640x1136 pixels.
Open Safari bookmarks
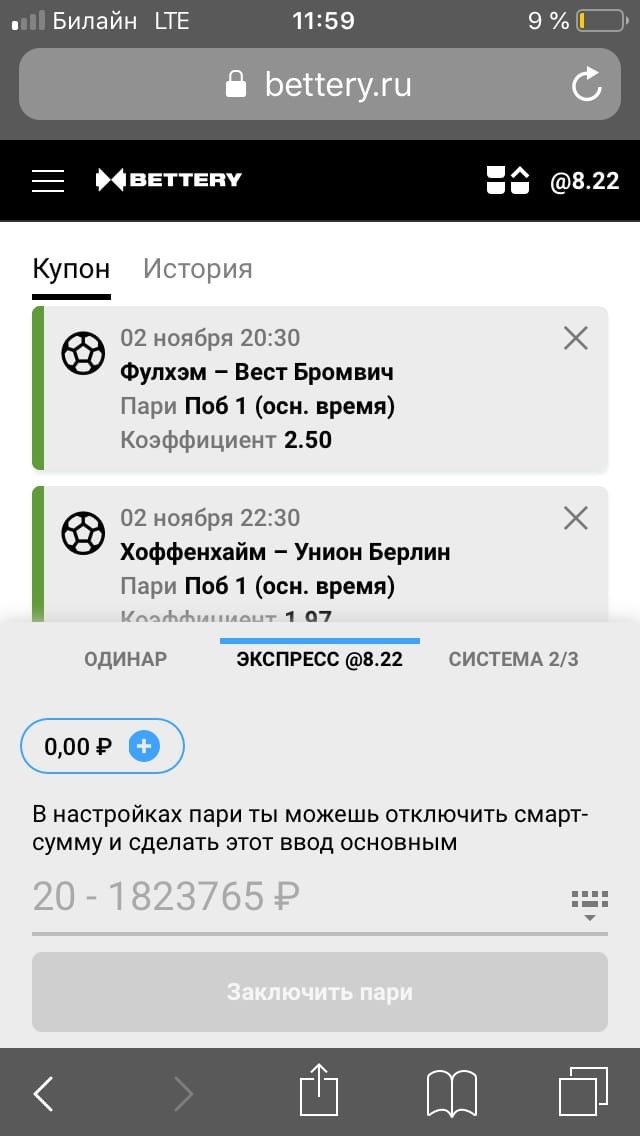(452, 1093)
